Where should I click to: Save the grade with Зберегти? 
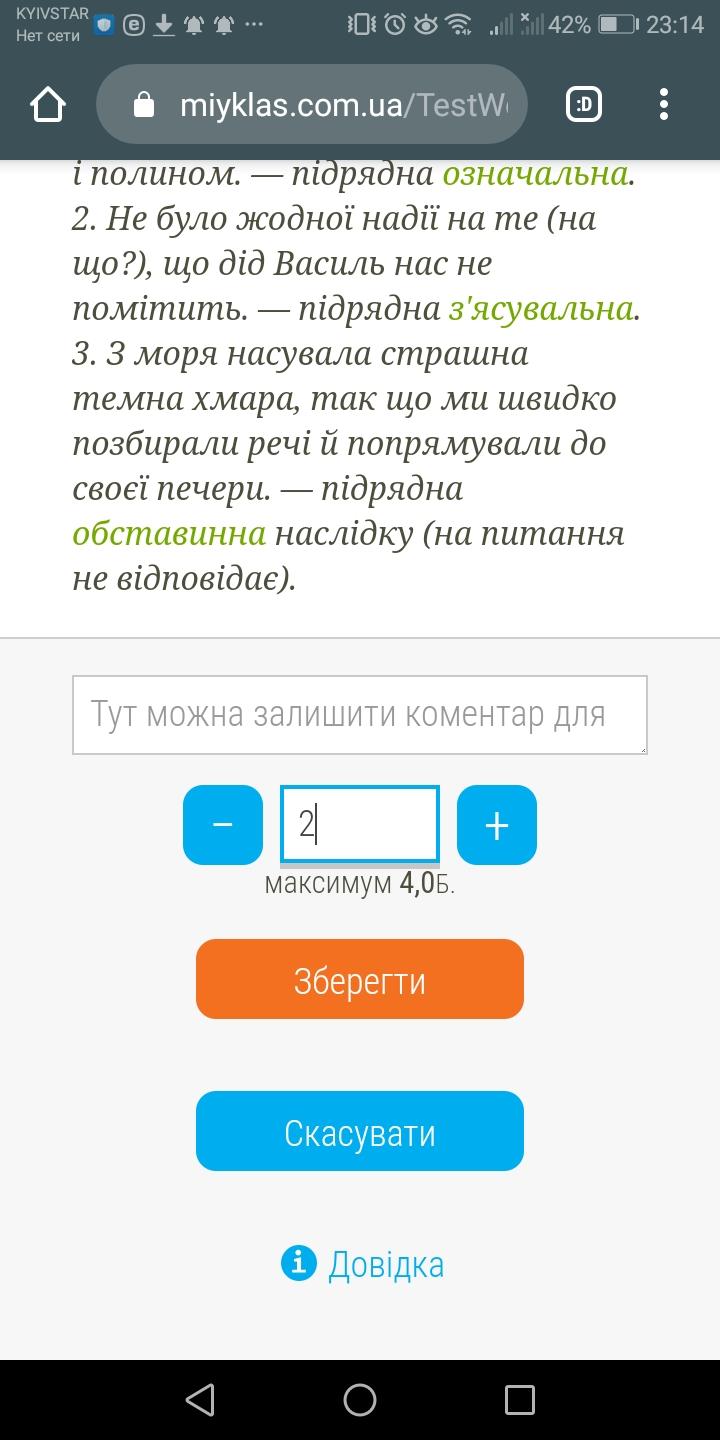click(360, 980)
